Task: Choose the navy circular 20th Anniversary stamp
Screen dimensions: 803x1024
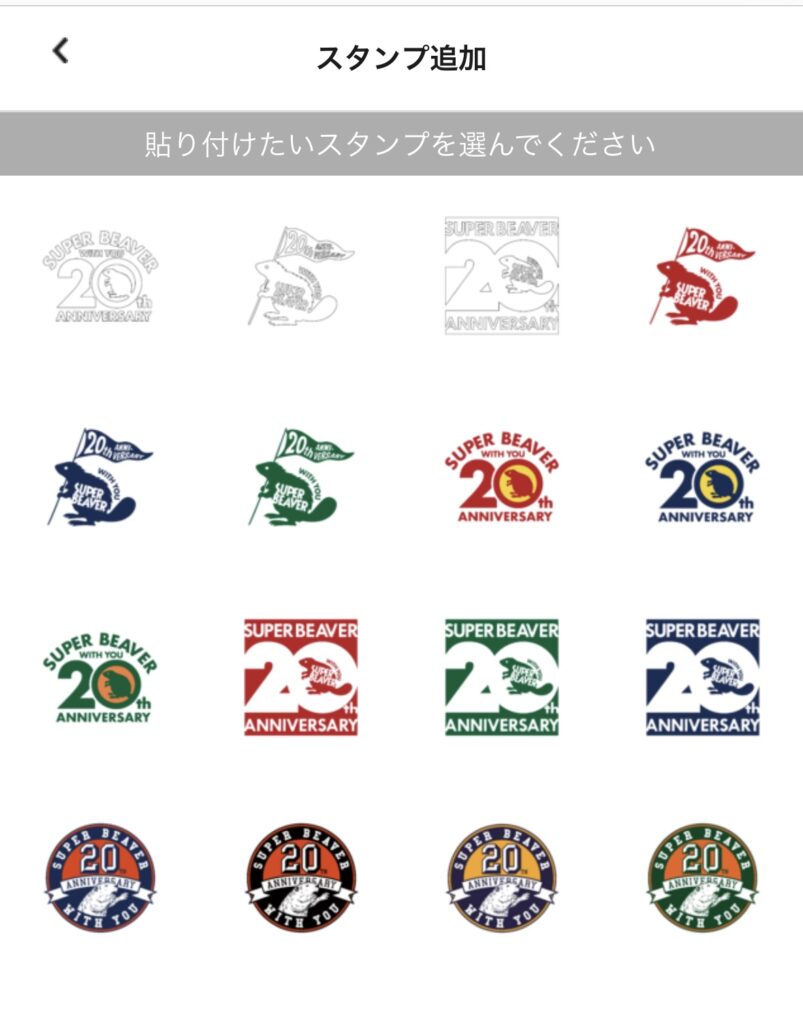Action: coord(702,477)
